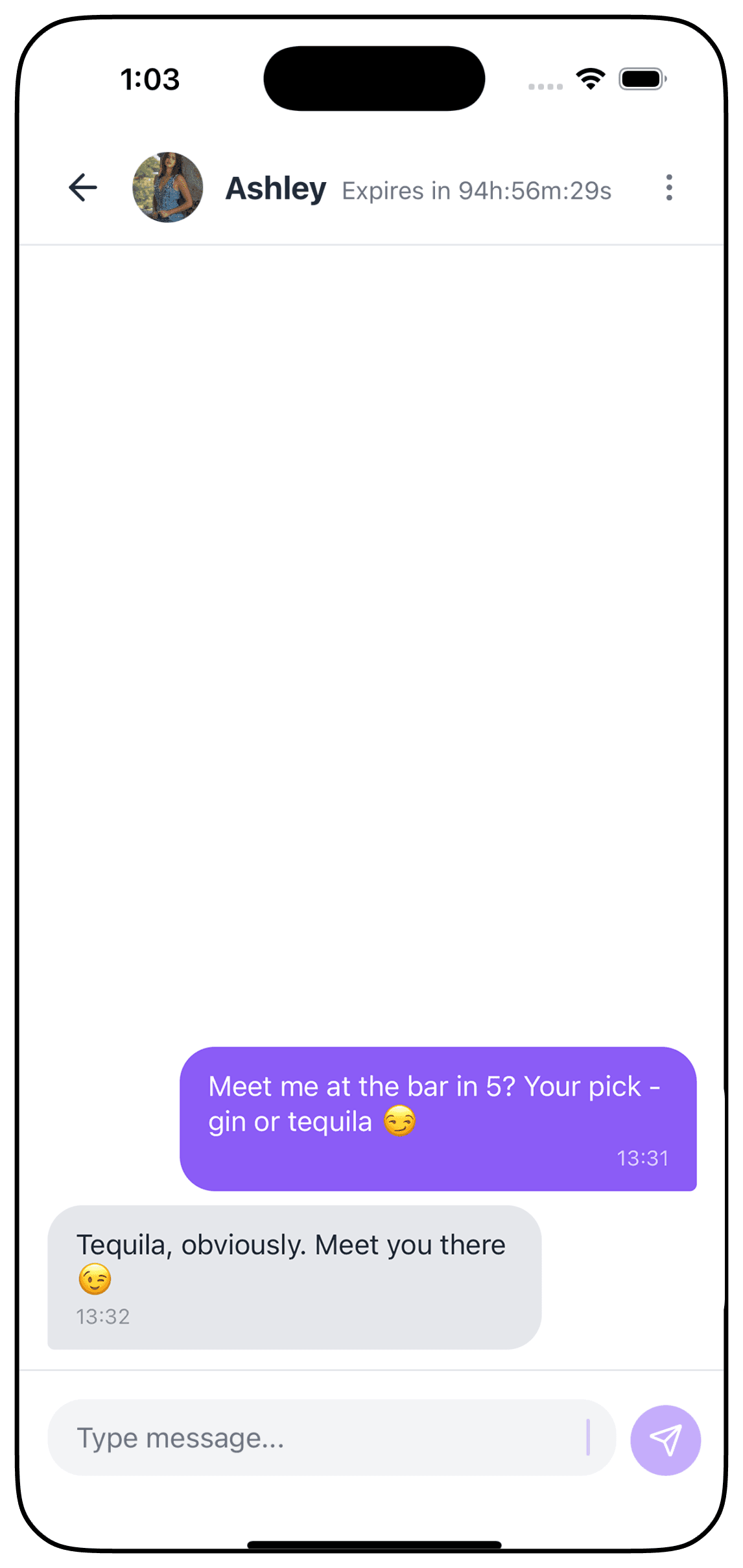Tap the 13:32 timestamp on Ashley's message
The width and height of the screenshot is (743, 1568).
pyautogui.click(x=103, y=1316)
